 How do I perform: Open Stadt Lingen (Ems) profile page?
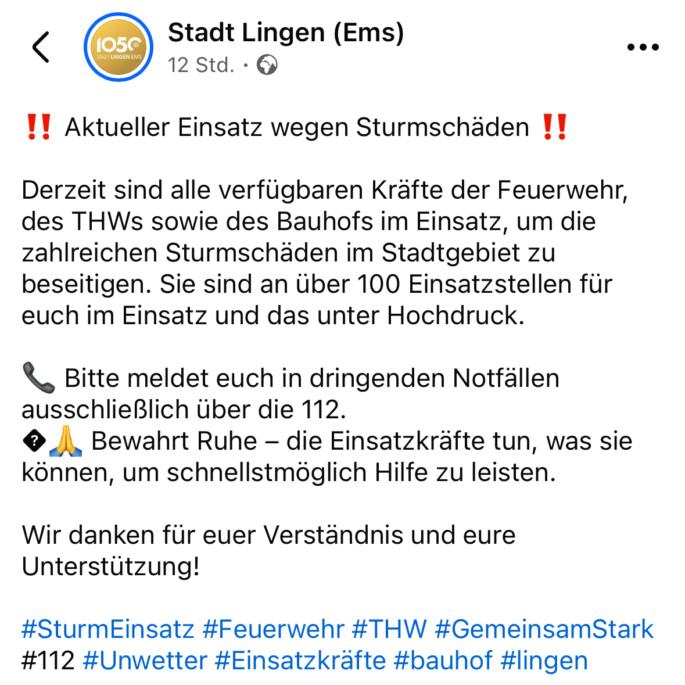pos(286,33)
